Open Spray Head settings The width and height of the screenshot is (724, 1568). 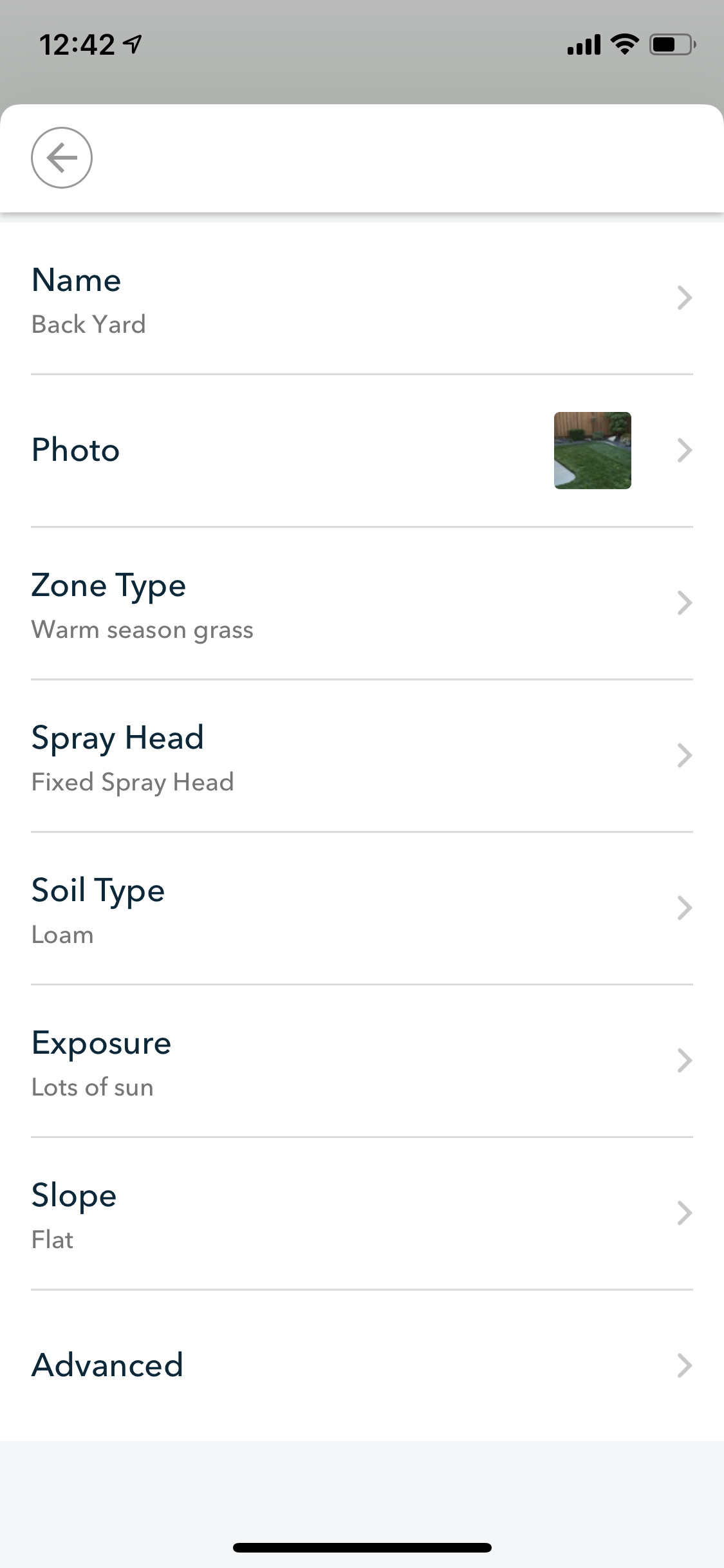click(x=362, y=756)
